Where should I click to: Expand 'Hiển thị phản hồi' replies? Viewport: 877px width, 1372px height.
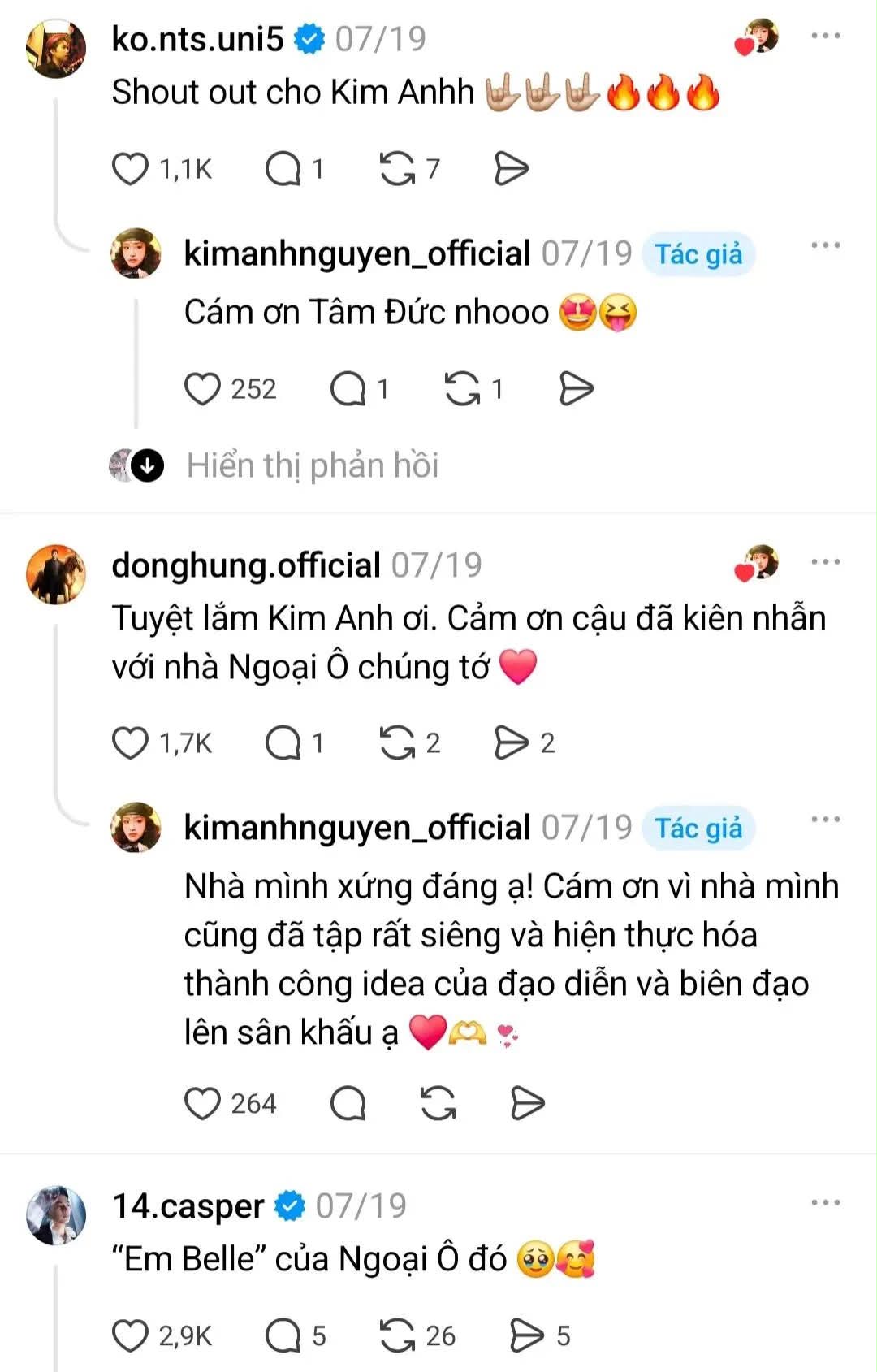click(x=313, y=465)
